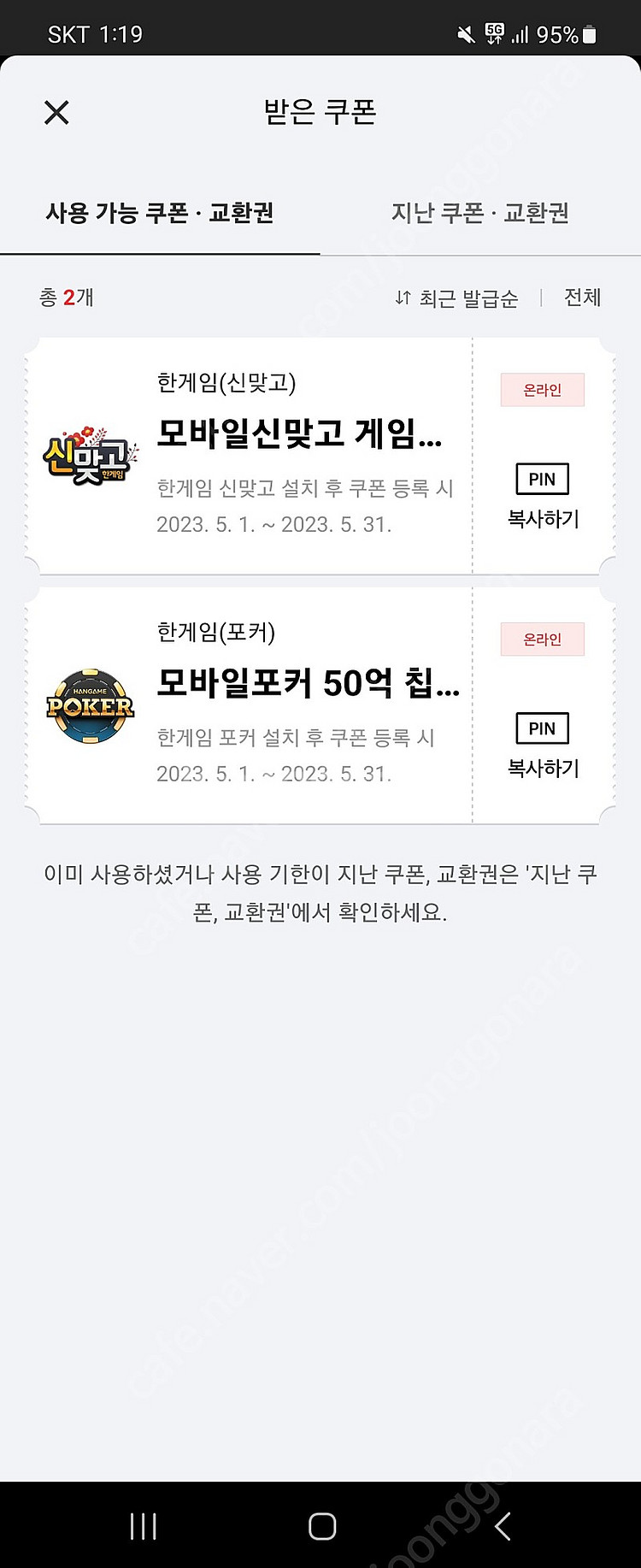The image size is (641, 1568).
Task: Close the 받은 쿠폰 screen
Action: click(x=56, y=113)
